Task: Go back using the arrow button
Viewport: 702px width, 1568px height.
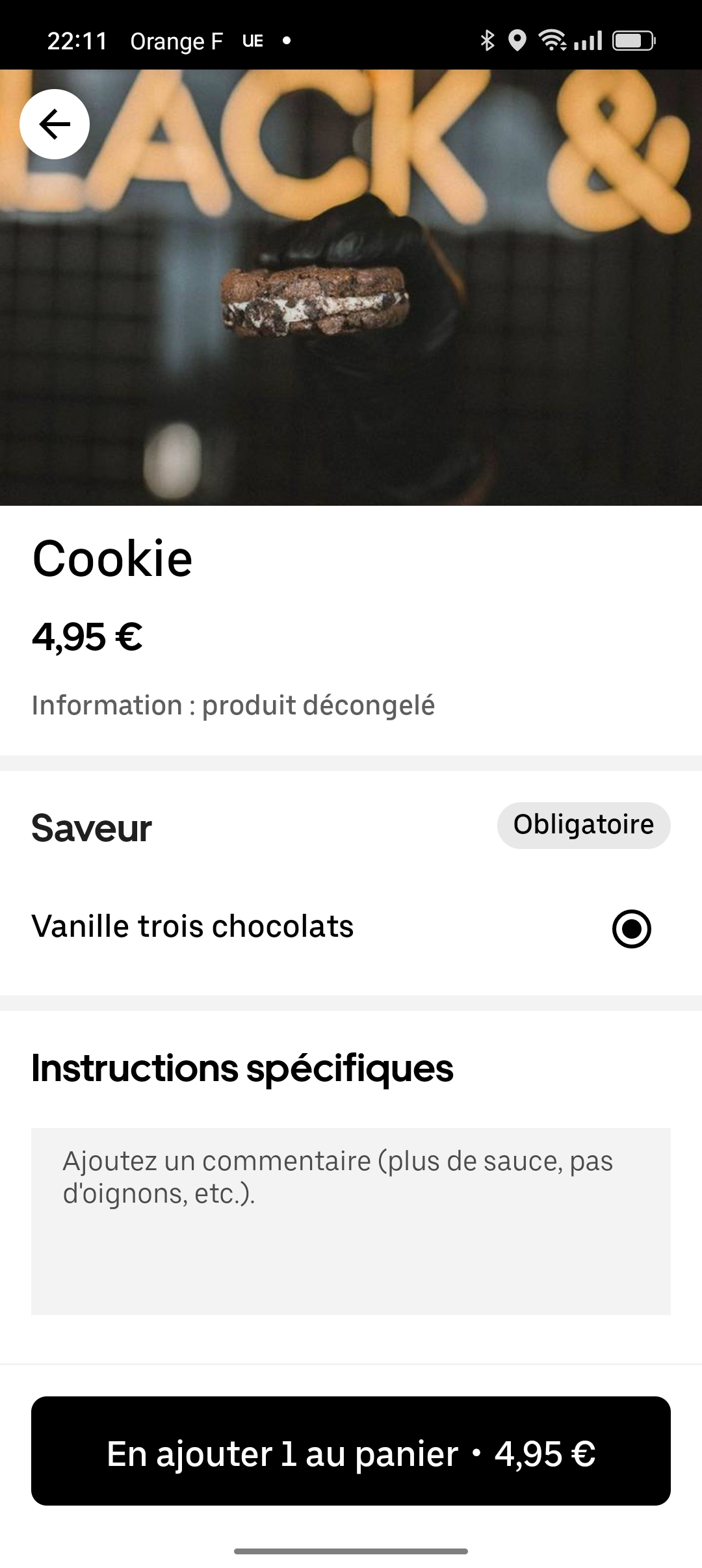Action: 55,124
